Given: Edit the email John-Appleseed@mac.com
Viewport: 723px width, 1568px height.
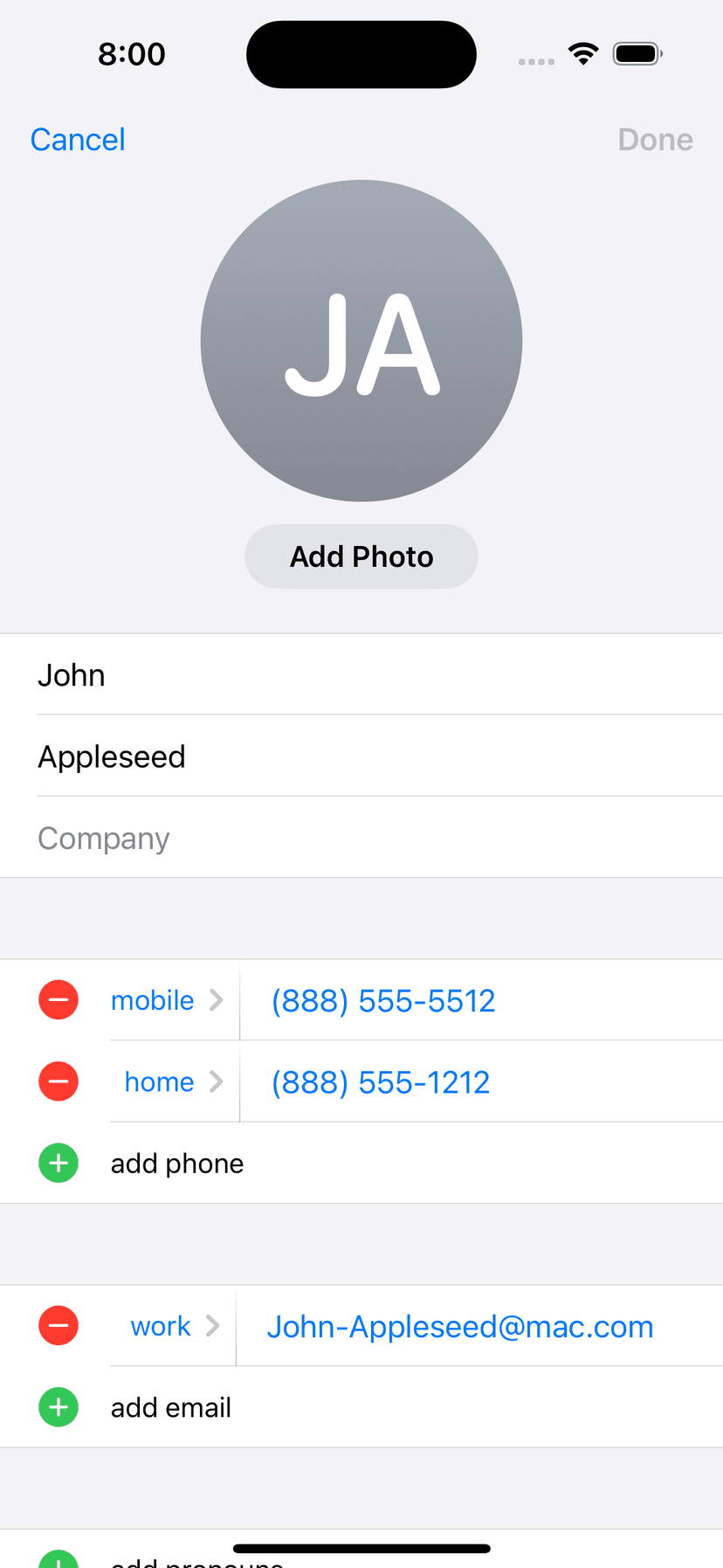Looking at the screenshot, I should [x=460, y=1327].
